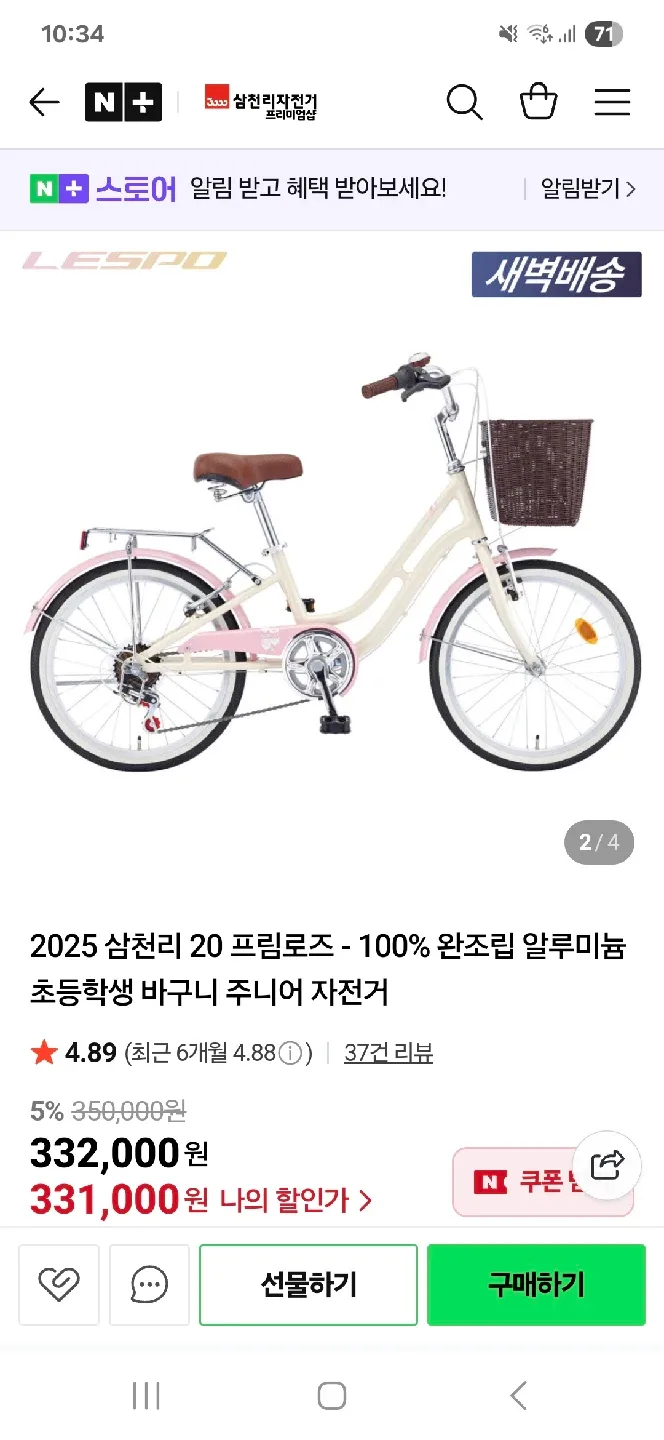This screenshot has width=664, height=1440.
Task: Open the N+ store home
Action: [x=123, y=102]
